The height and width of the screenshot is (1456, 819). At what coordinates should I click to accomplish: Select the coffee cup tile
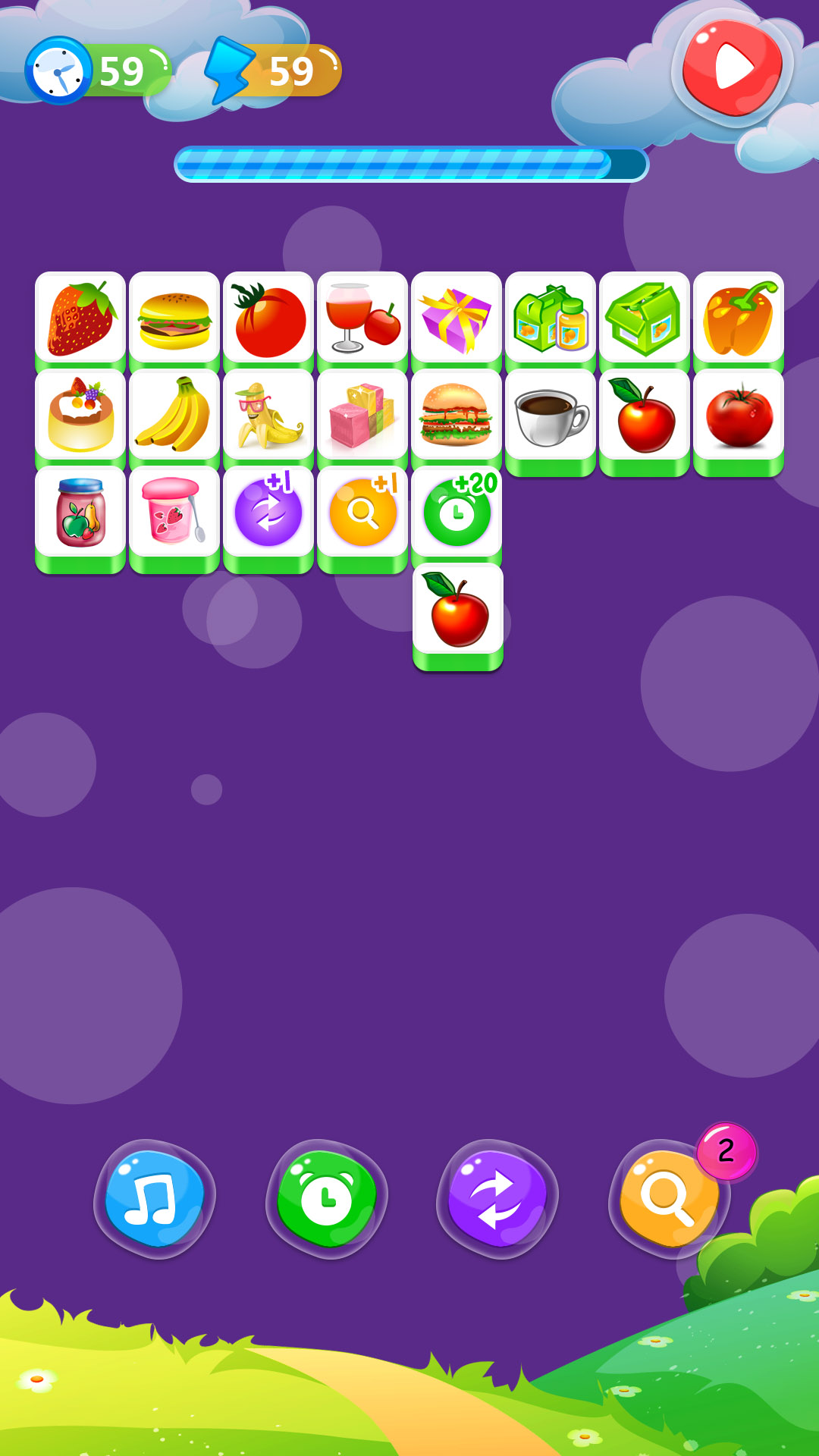coord(551,415)
